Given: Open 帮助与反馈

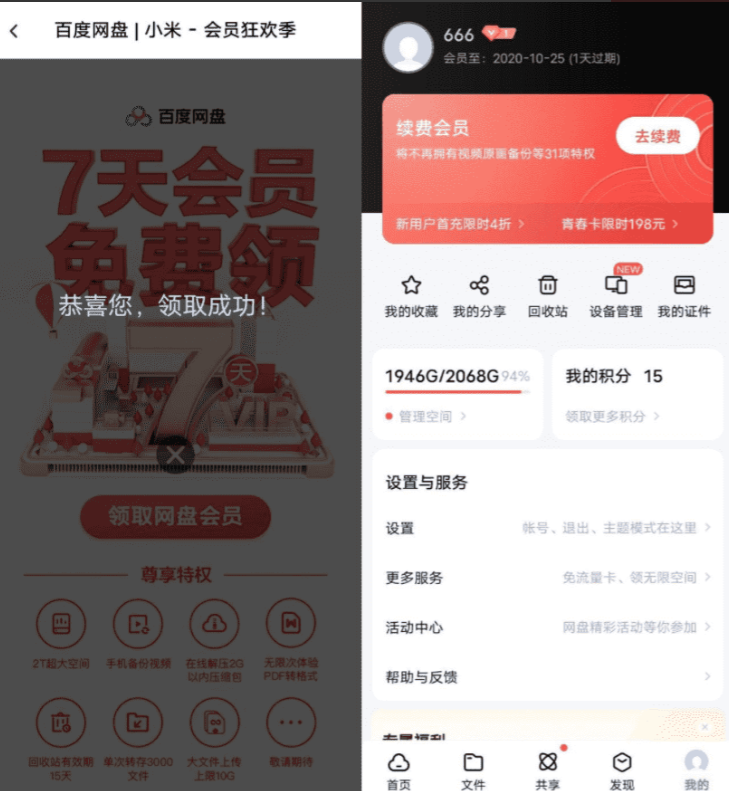Looking at the screenshot, I should [x=547, y=677].
